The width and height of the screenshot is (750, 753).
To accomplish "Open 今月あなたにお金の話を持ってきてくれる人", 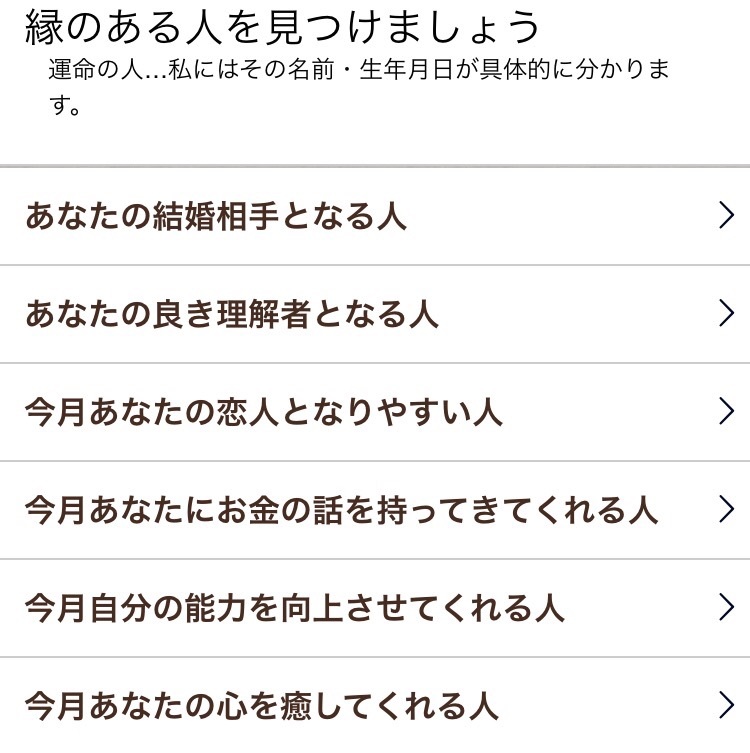I will 375,510.
